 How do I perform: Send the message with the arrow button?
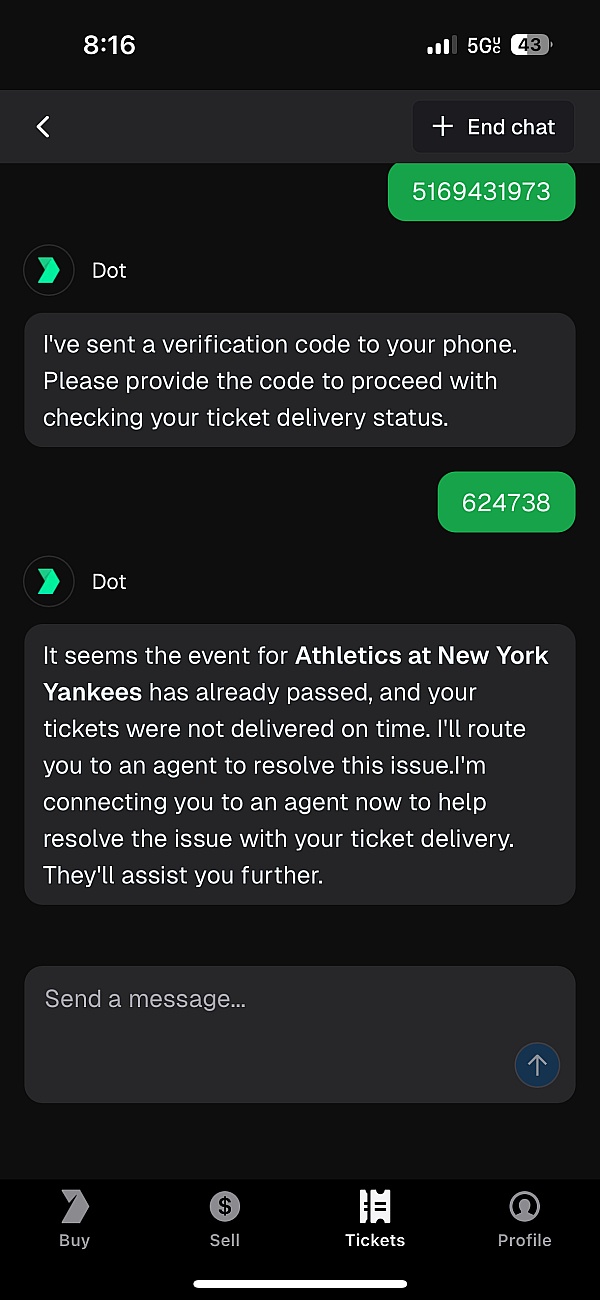pos(537,1065)
